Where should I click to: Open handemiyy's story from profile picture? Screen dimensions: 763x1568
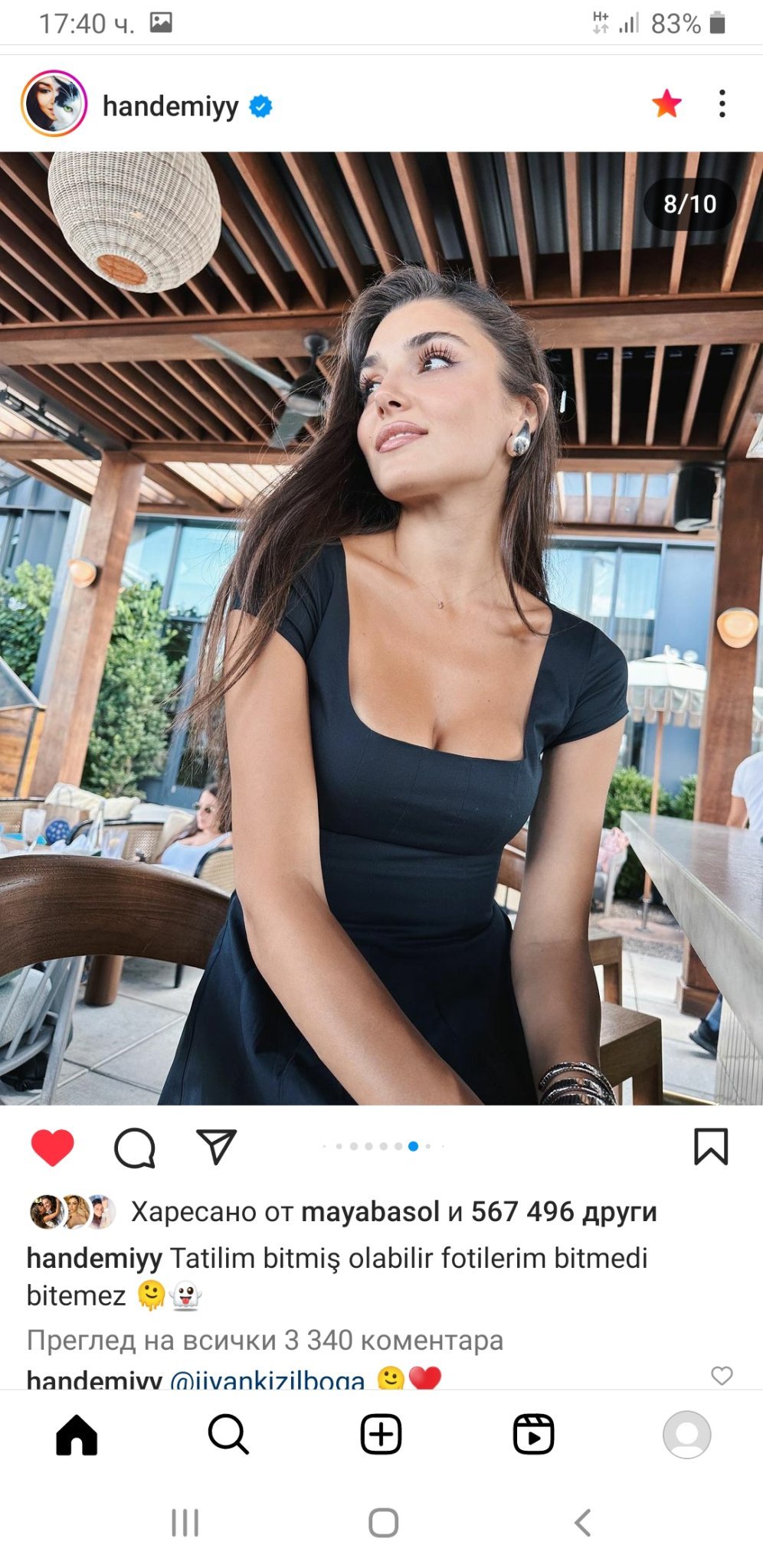[x=54, y=103]
